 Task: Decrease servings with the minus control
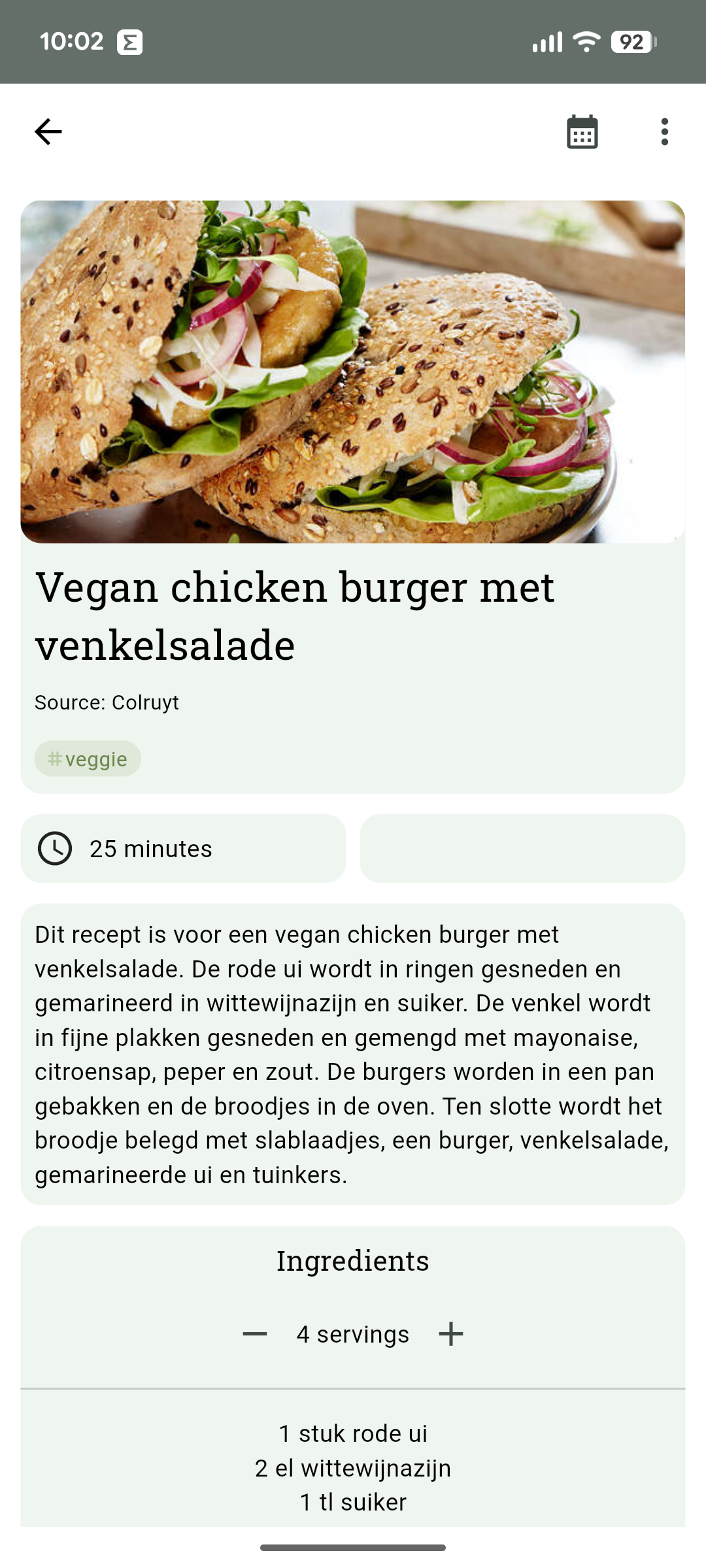click(x=256, y=1333)
